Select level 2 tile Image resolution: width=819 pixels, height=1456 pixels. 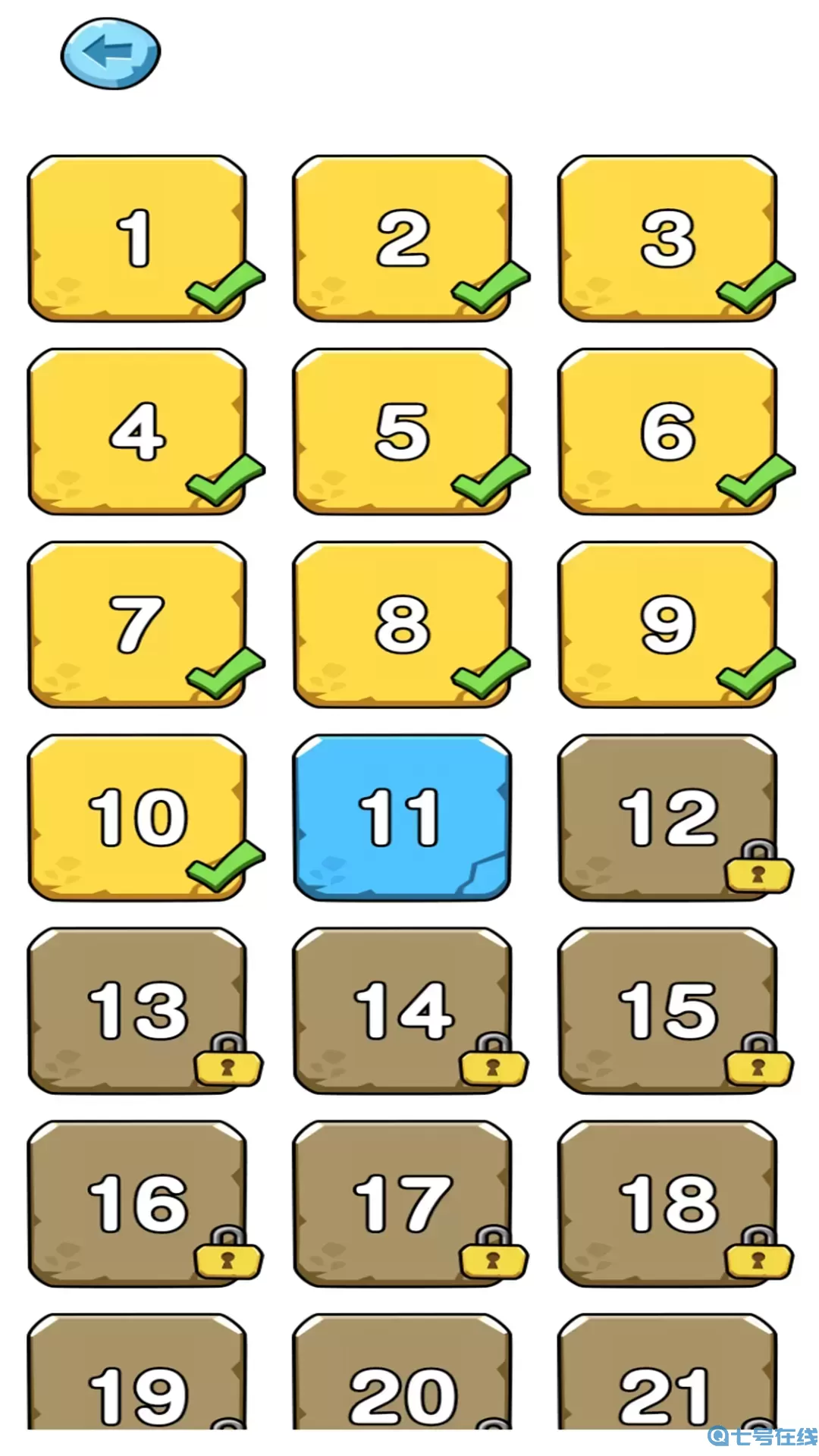pyautogui.click(x=403, y=239)
